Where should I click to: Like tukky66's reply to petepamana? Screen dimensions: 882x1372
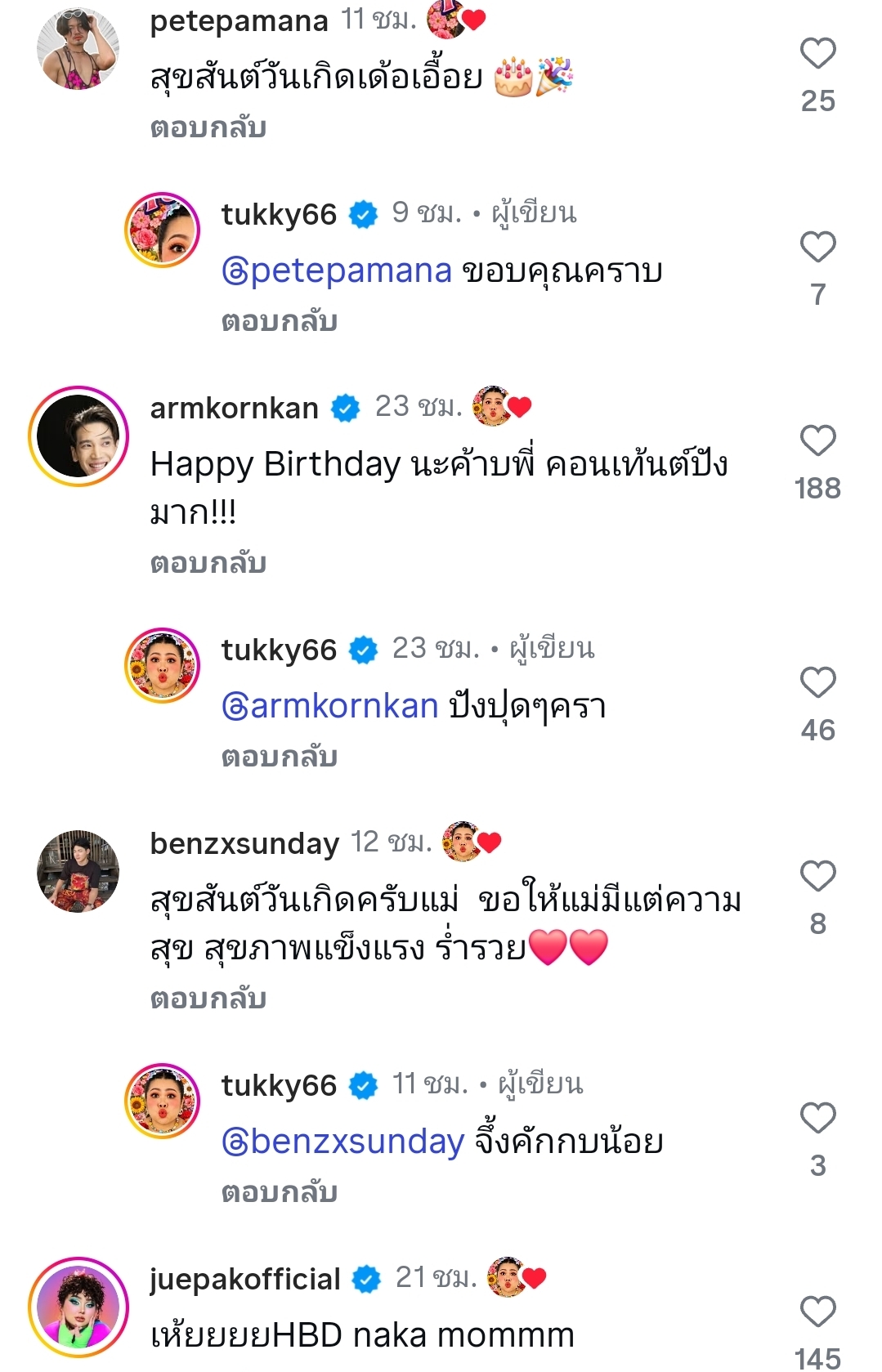(x=817, y=247)
